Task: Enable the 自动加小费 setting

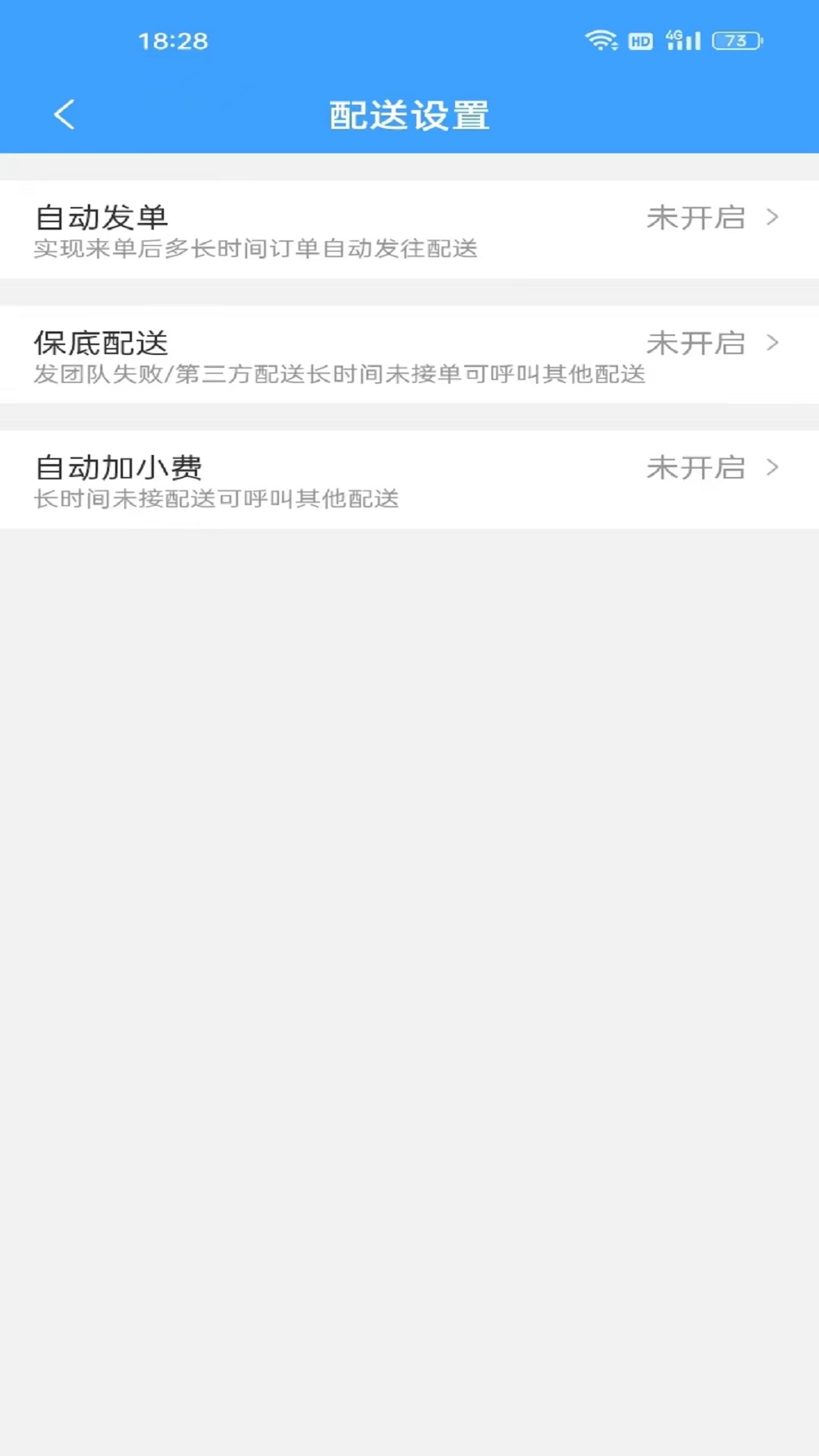Action: [409, 479]
